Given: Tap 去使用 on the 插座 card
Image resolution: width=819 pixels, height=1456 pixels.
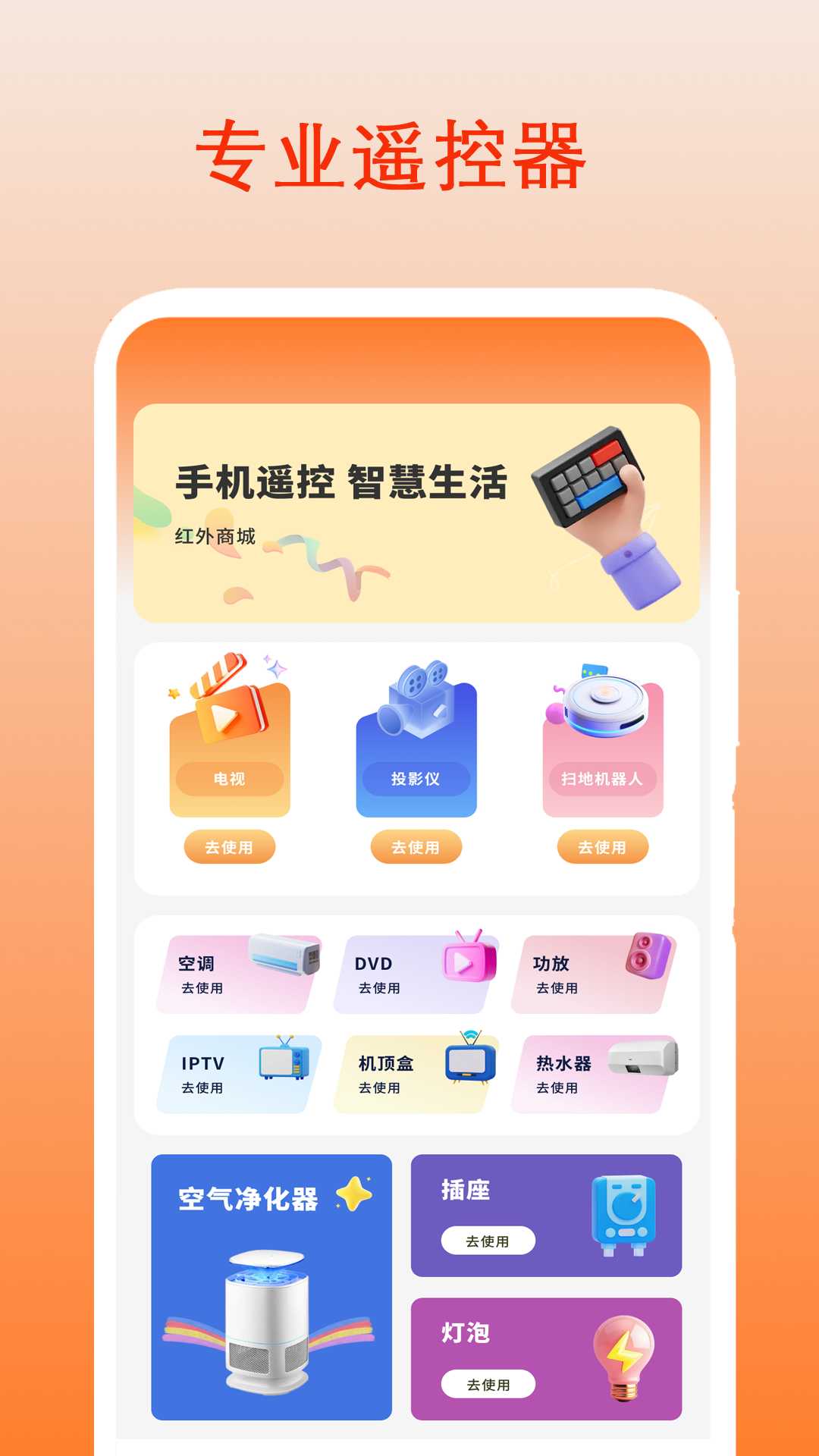Looking at the screenshot, I should coord(489,1241).
